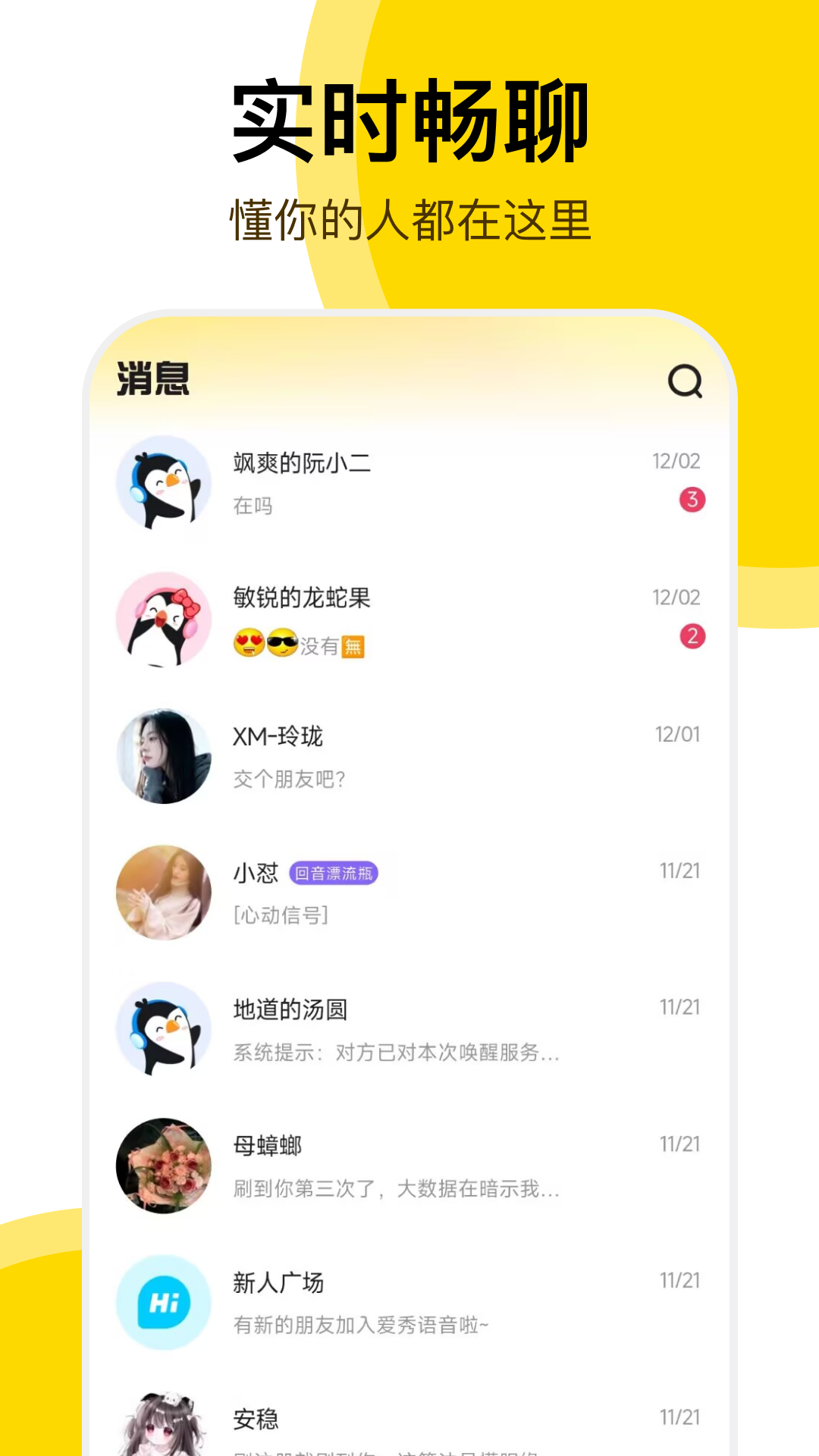Open XM-玲珑's profile photo
Screen dimensions: 819x1456
click(163, 756)
